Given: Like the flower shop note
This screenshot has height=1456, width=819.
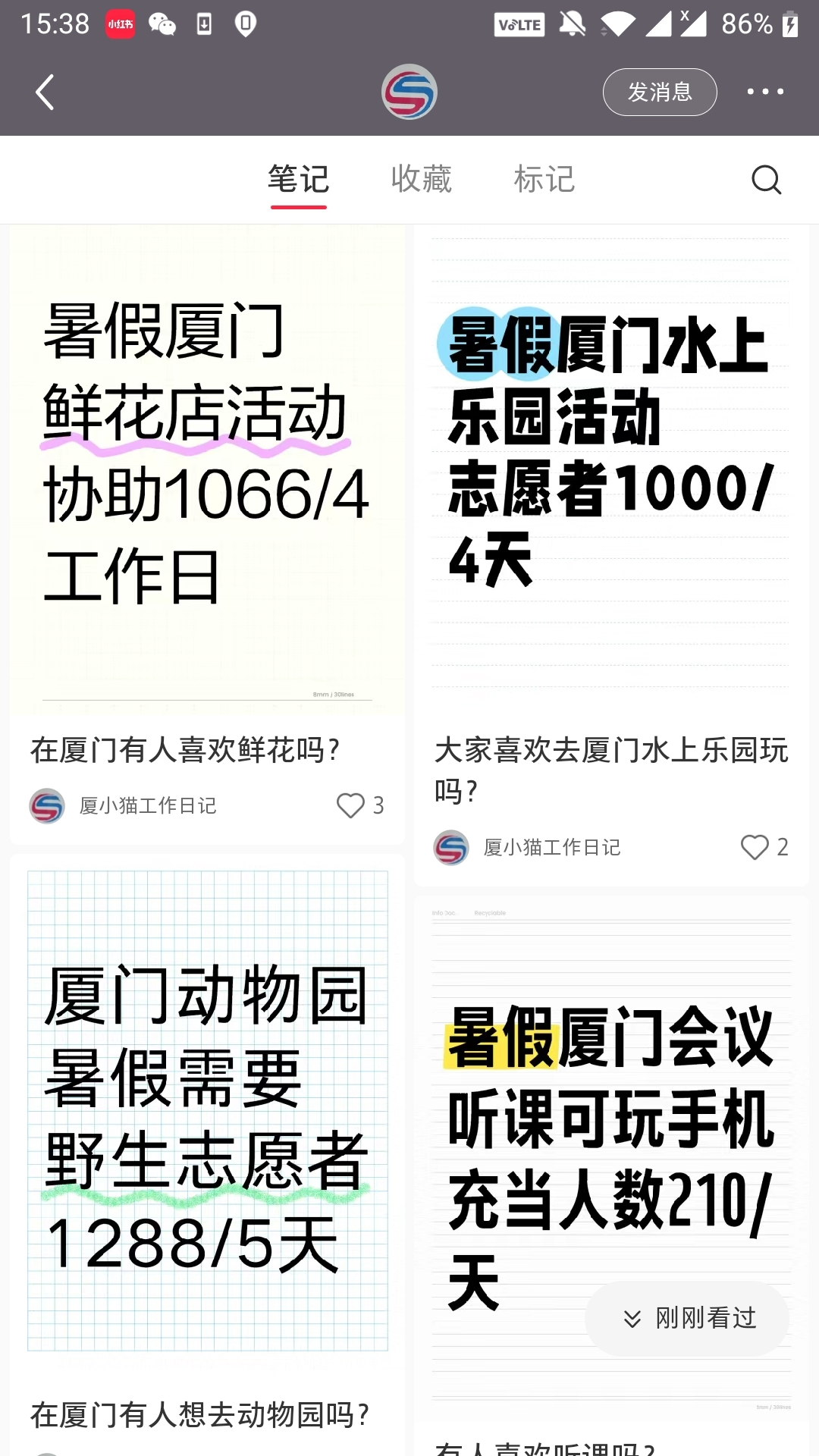Looking at the screenshot, I should coord(350,806).
